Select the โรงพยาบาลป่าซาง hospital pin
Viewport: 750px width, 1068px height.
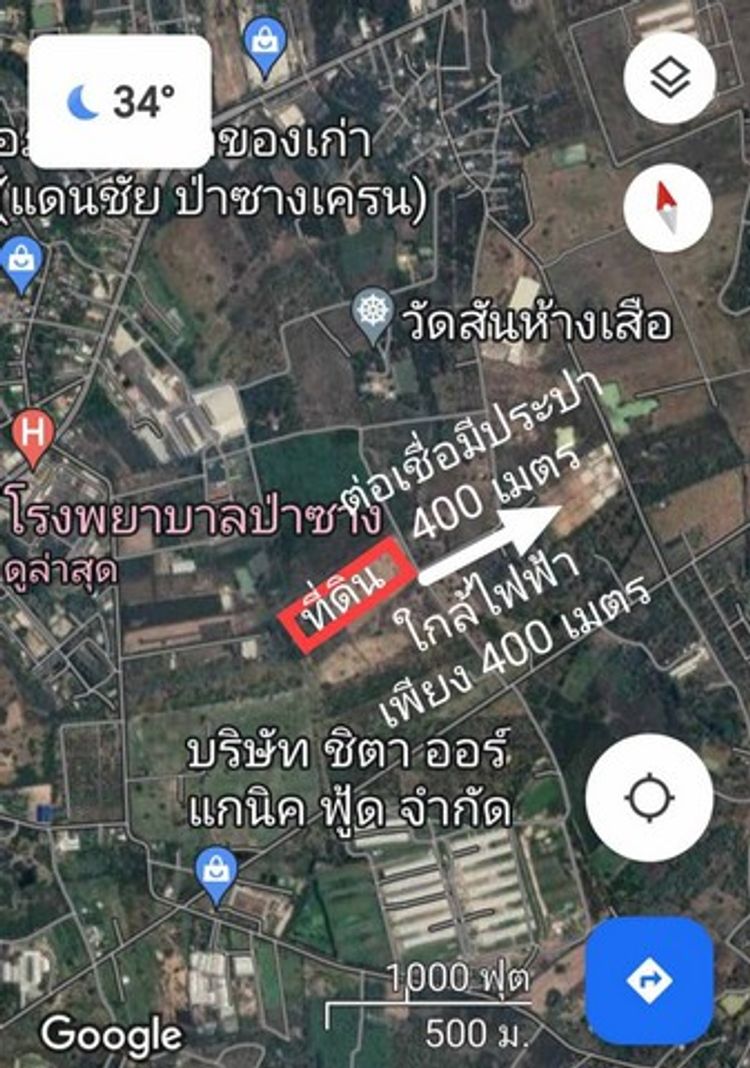click(x=34, y=438)
